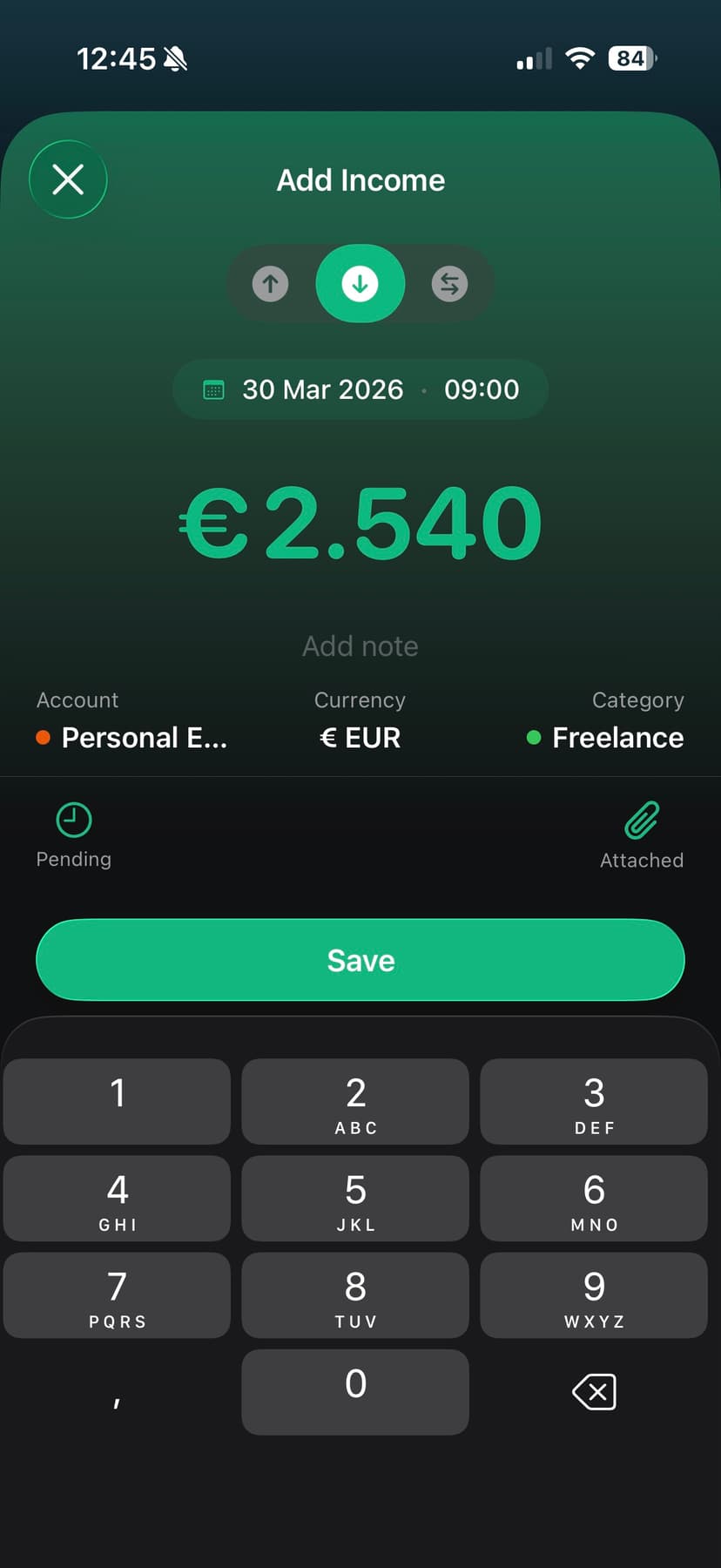Type digit 0 on the keypad
The width and height of the screenshot is (721, 1568).
tap(355, 1391)
